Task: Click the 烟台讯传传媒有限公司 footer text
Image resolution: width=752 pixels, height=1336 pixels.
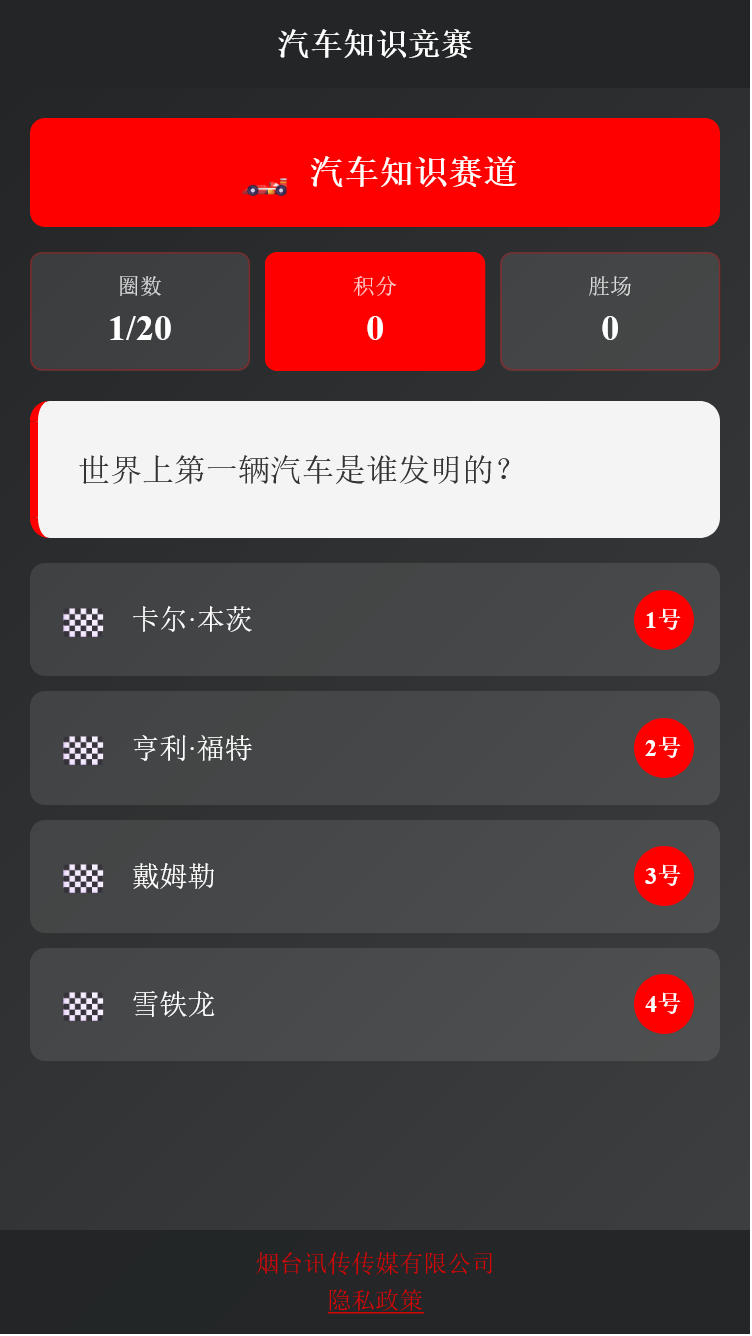Action: click(375, 1263)
